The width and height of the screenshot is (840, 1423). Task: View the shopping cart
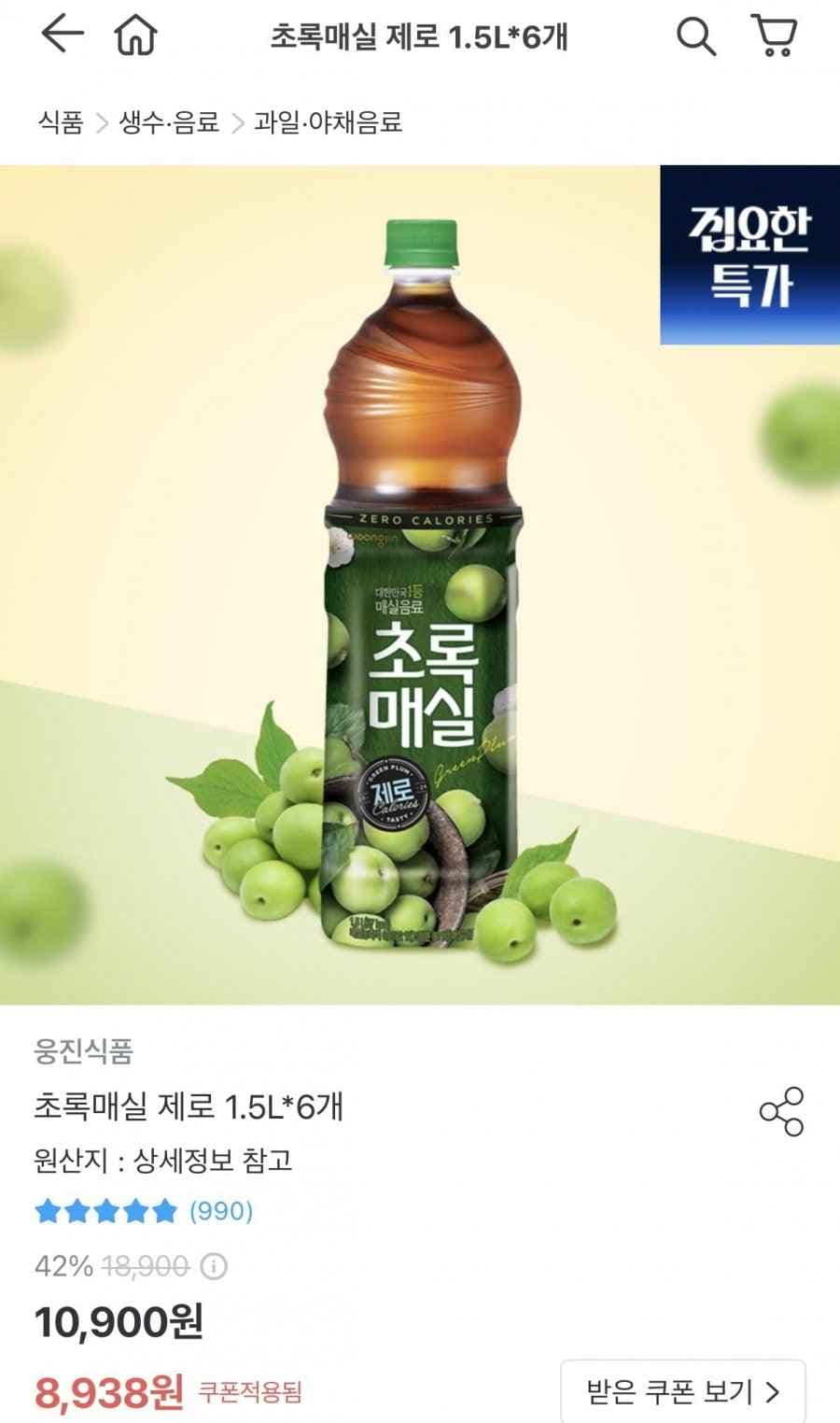[775, 34]
